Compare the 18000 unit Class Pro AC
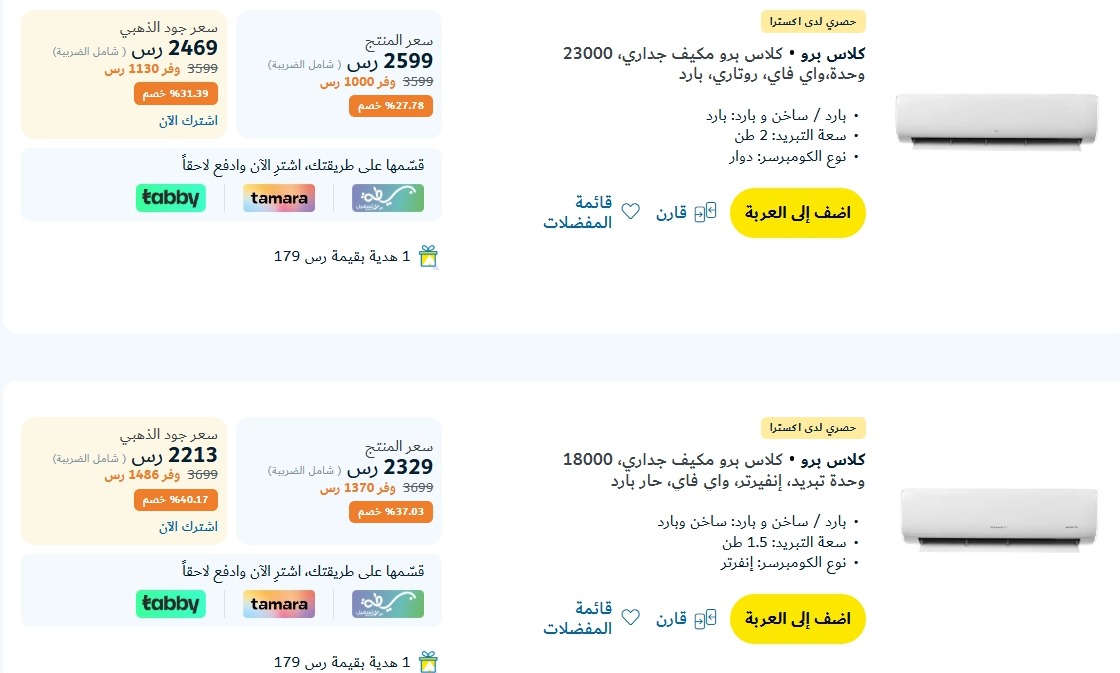 pyautogui.click(x=684, y=619)
